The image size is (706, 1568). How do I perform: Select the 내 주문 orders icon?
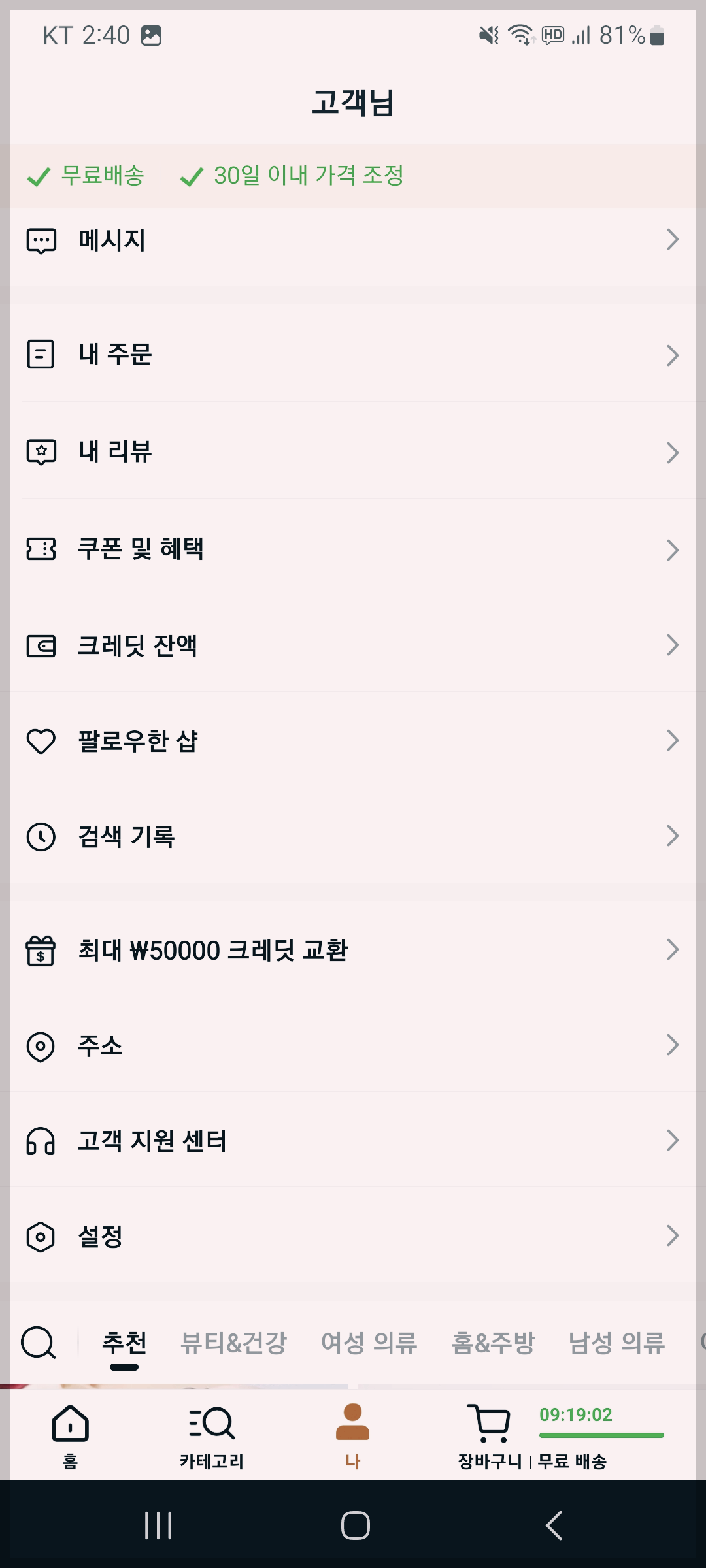tap(40, 355)
